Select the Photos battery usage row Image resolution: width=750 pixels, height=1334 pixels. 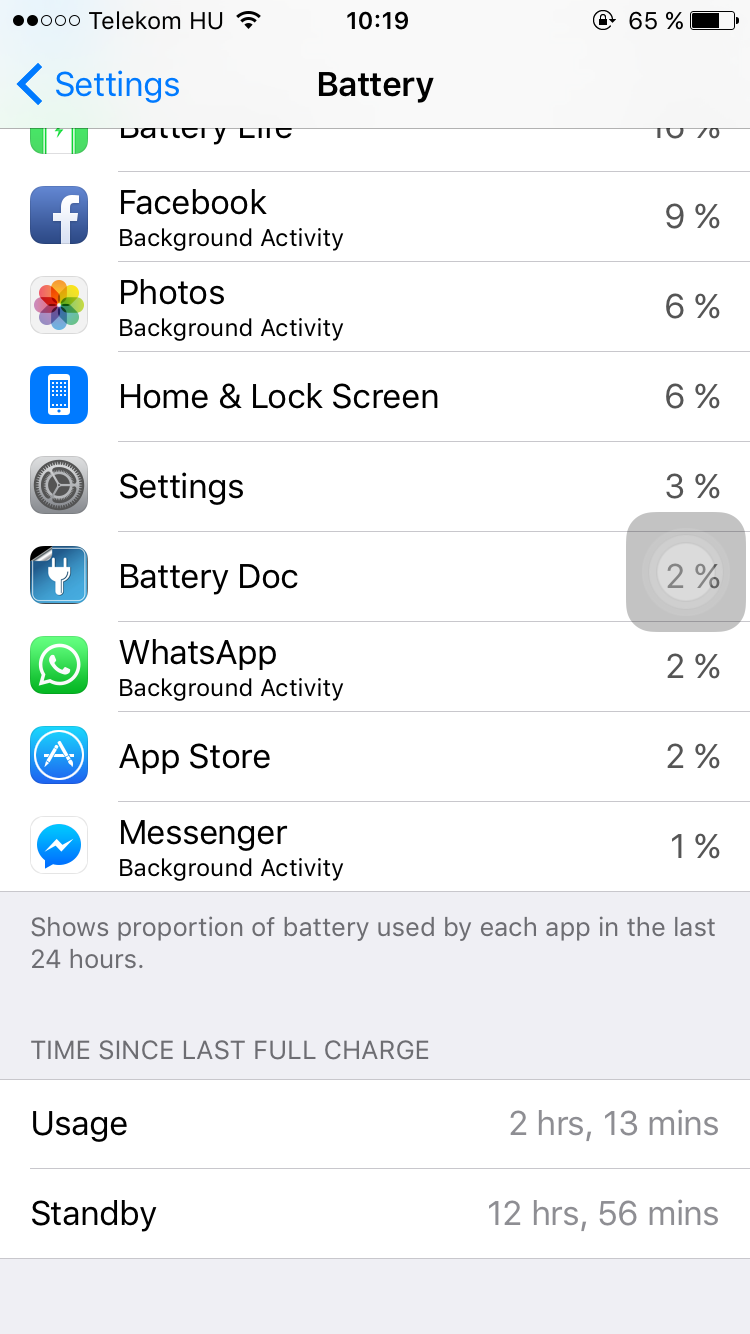375,307
